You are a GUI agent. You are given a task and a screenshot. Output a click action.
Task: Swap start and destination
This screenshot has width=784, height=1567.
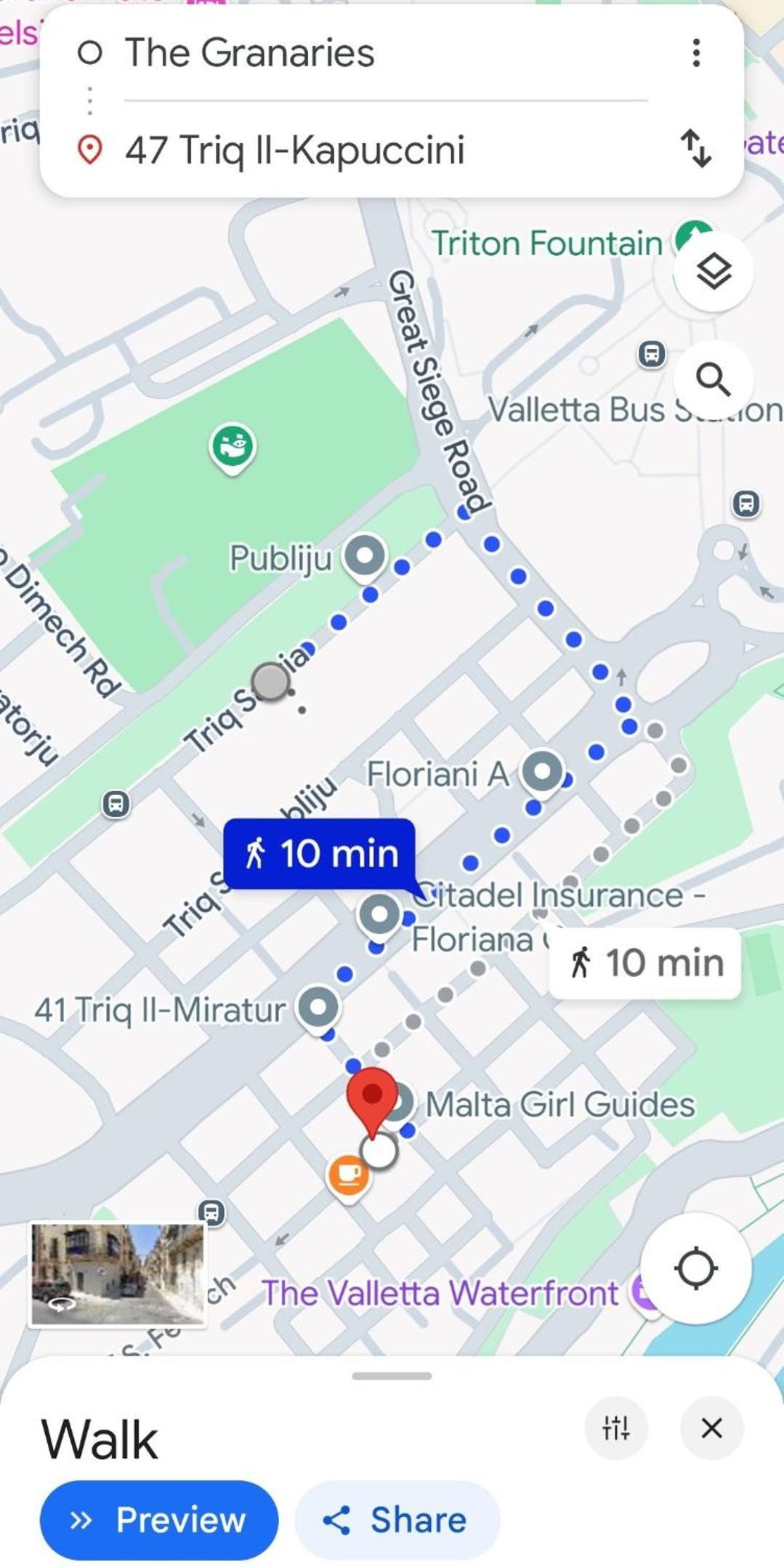696,148
